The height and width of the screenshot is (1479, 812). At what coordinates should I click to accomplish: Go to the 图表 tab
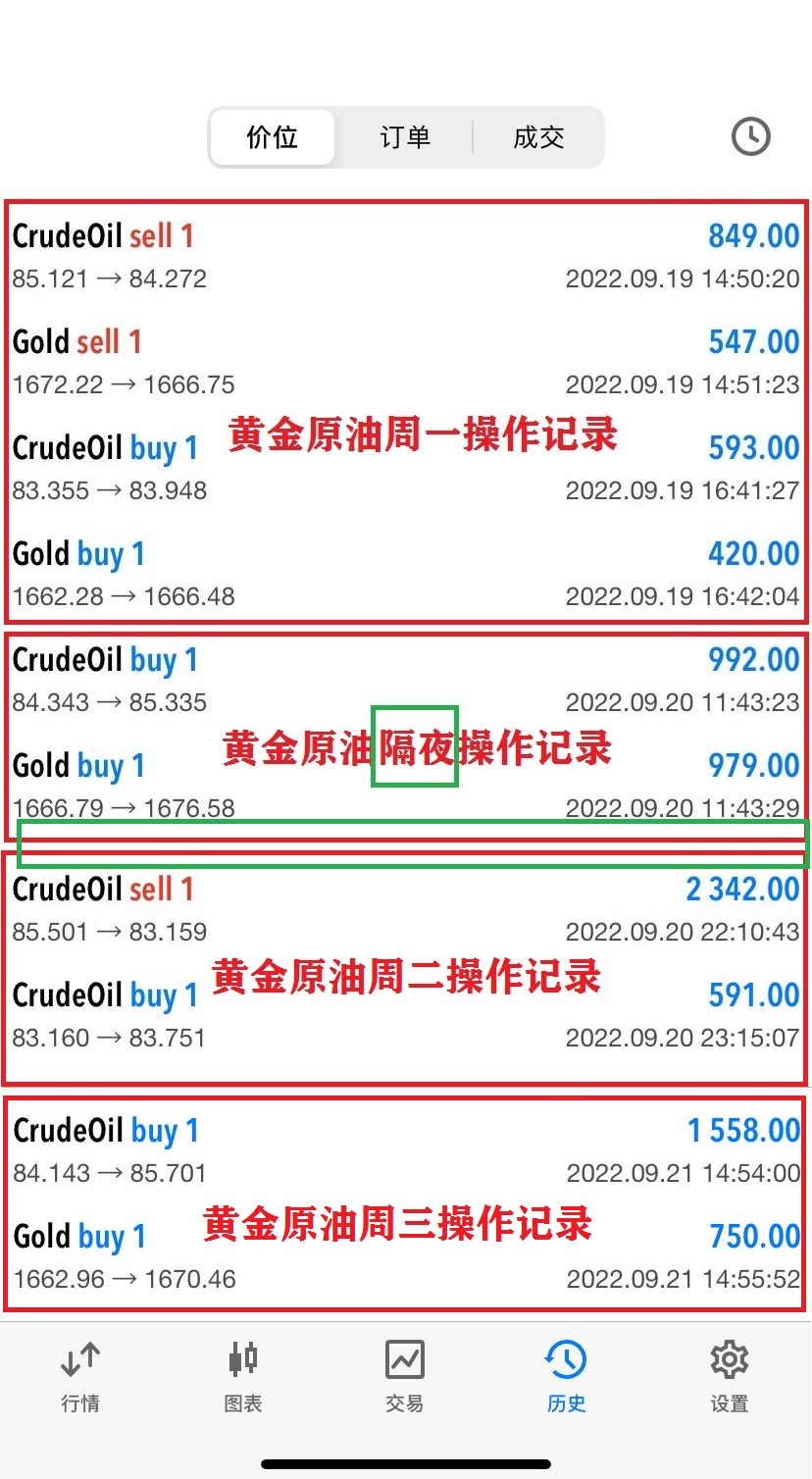pos(242,1377)
